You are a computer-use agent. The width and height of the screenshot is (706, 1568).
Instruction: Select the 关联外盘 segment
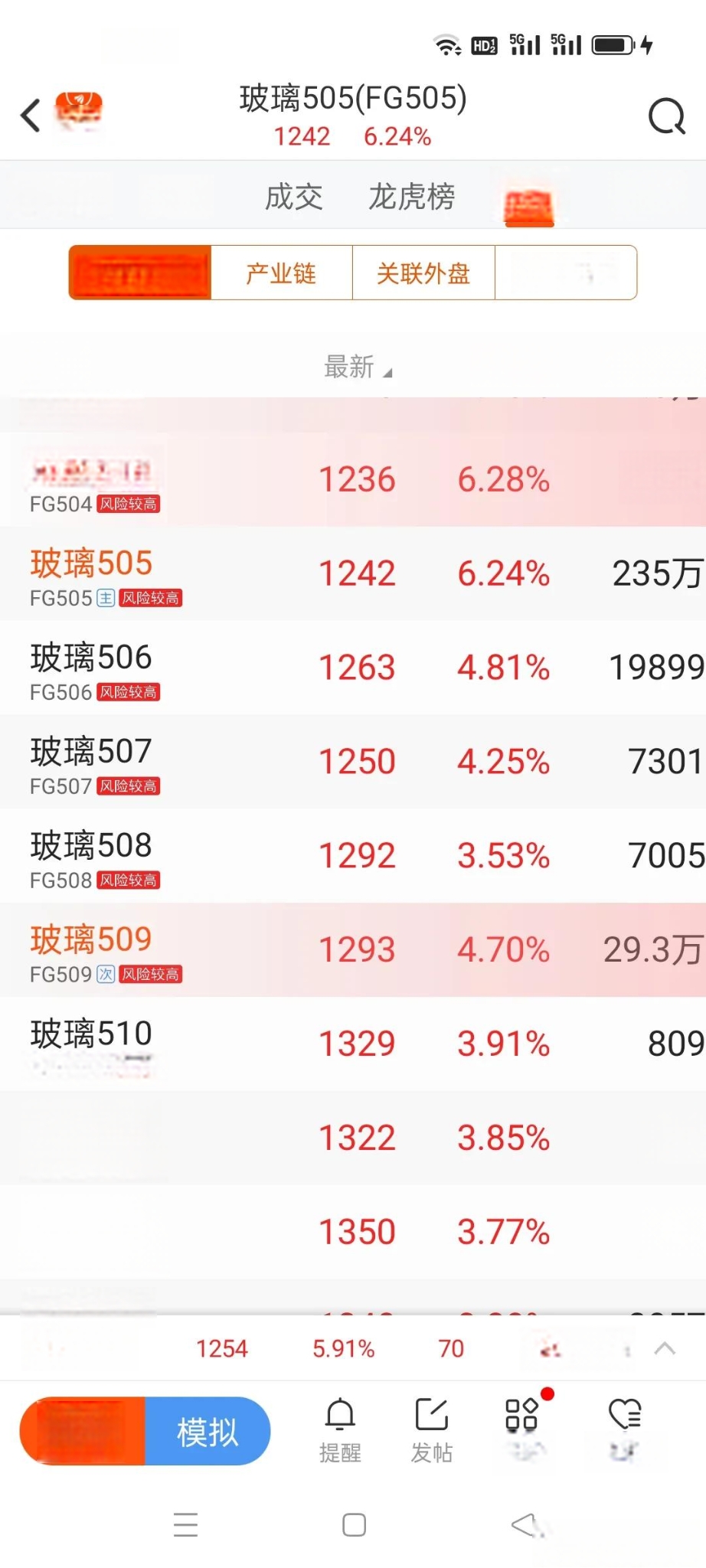(423, 273)
